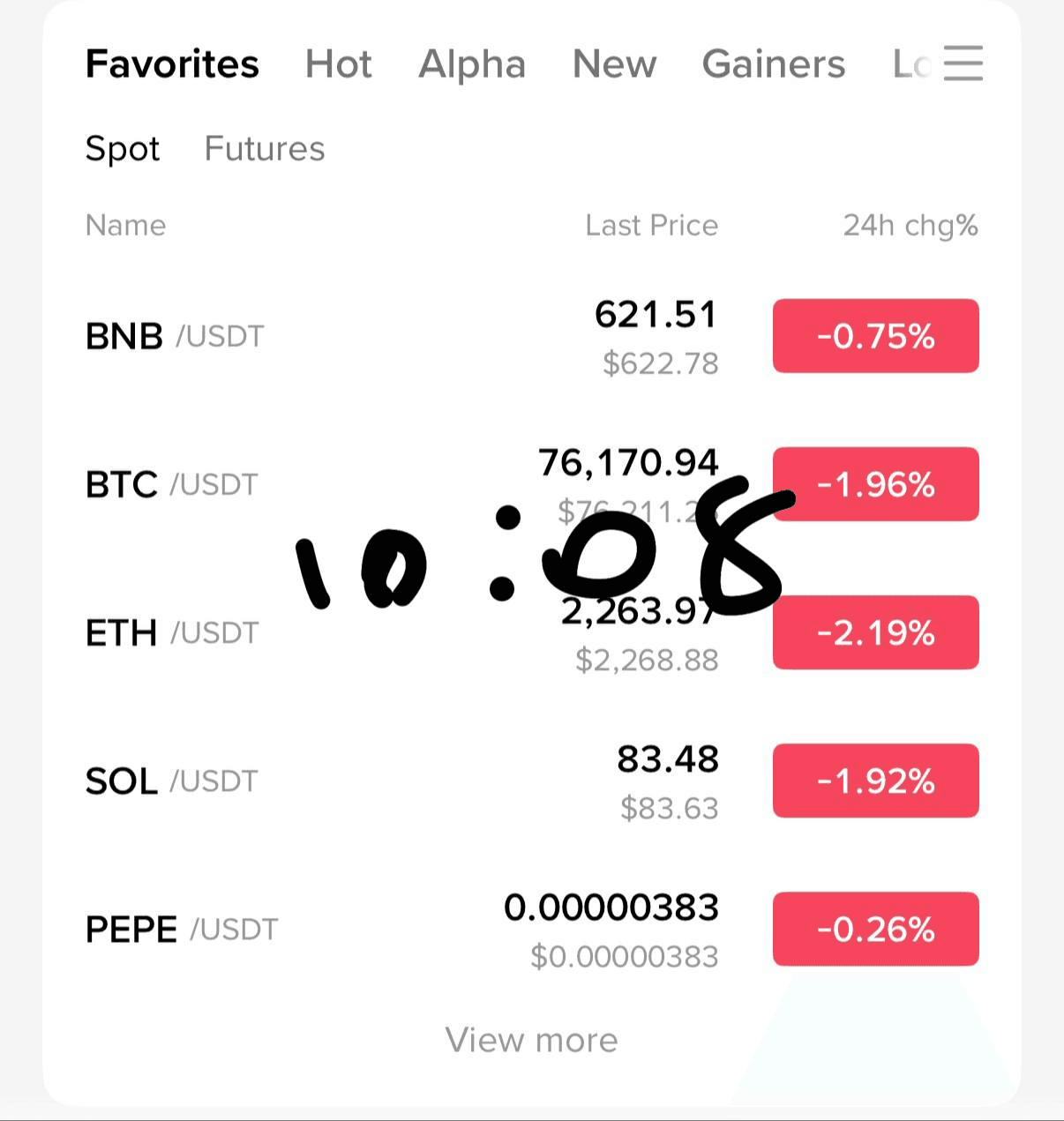This screenshot has width=1064, height=1121.
Task: Tap View more to expand the list
Action: point(532,1040)
